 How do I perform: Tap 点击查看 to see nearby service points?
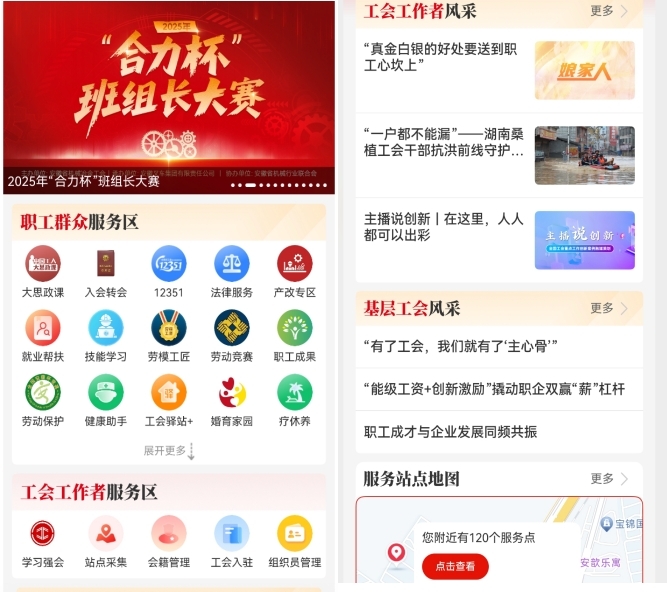(x=455, y=566)
